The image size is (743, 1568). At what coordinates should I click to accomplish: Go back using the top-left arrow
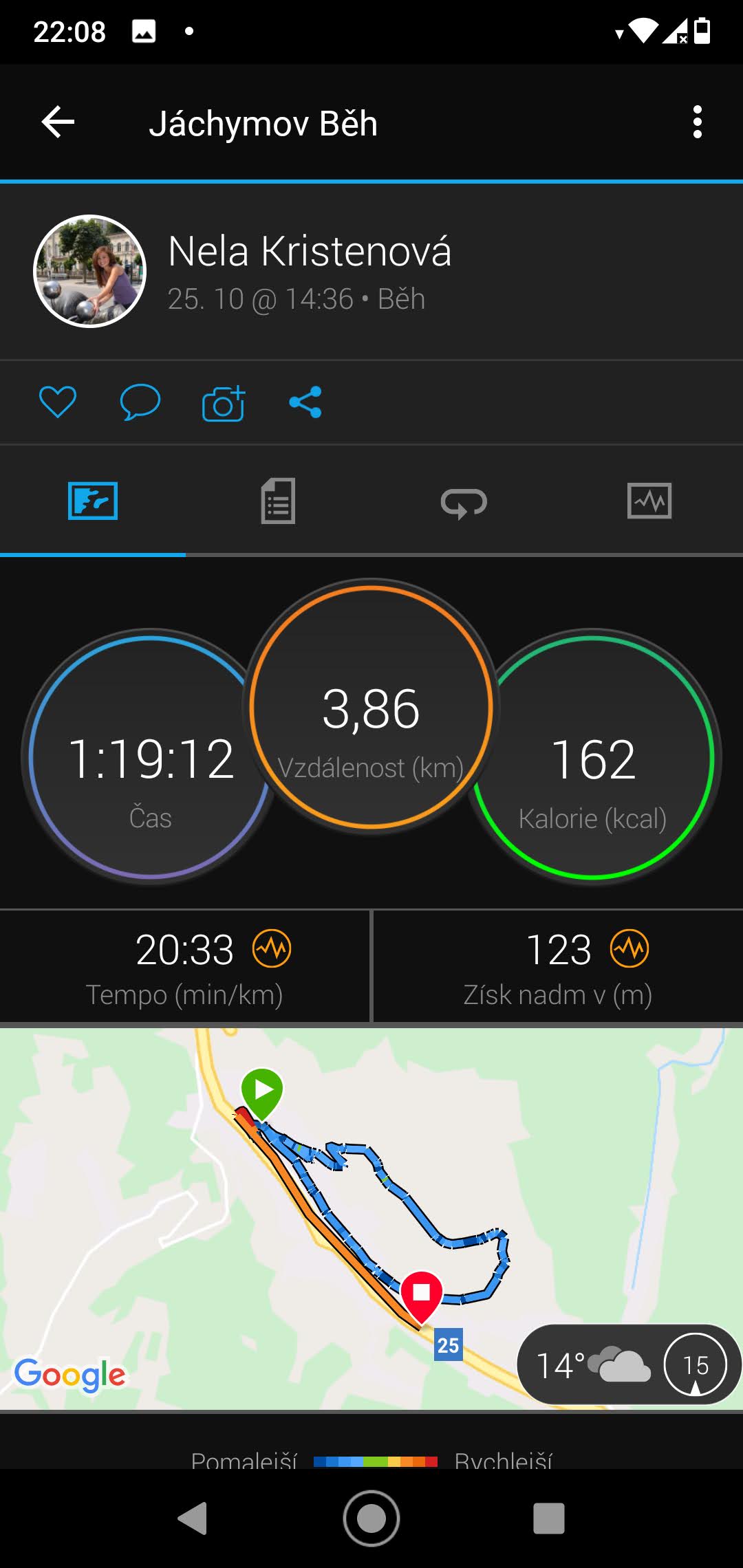tap(58, 122)
